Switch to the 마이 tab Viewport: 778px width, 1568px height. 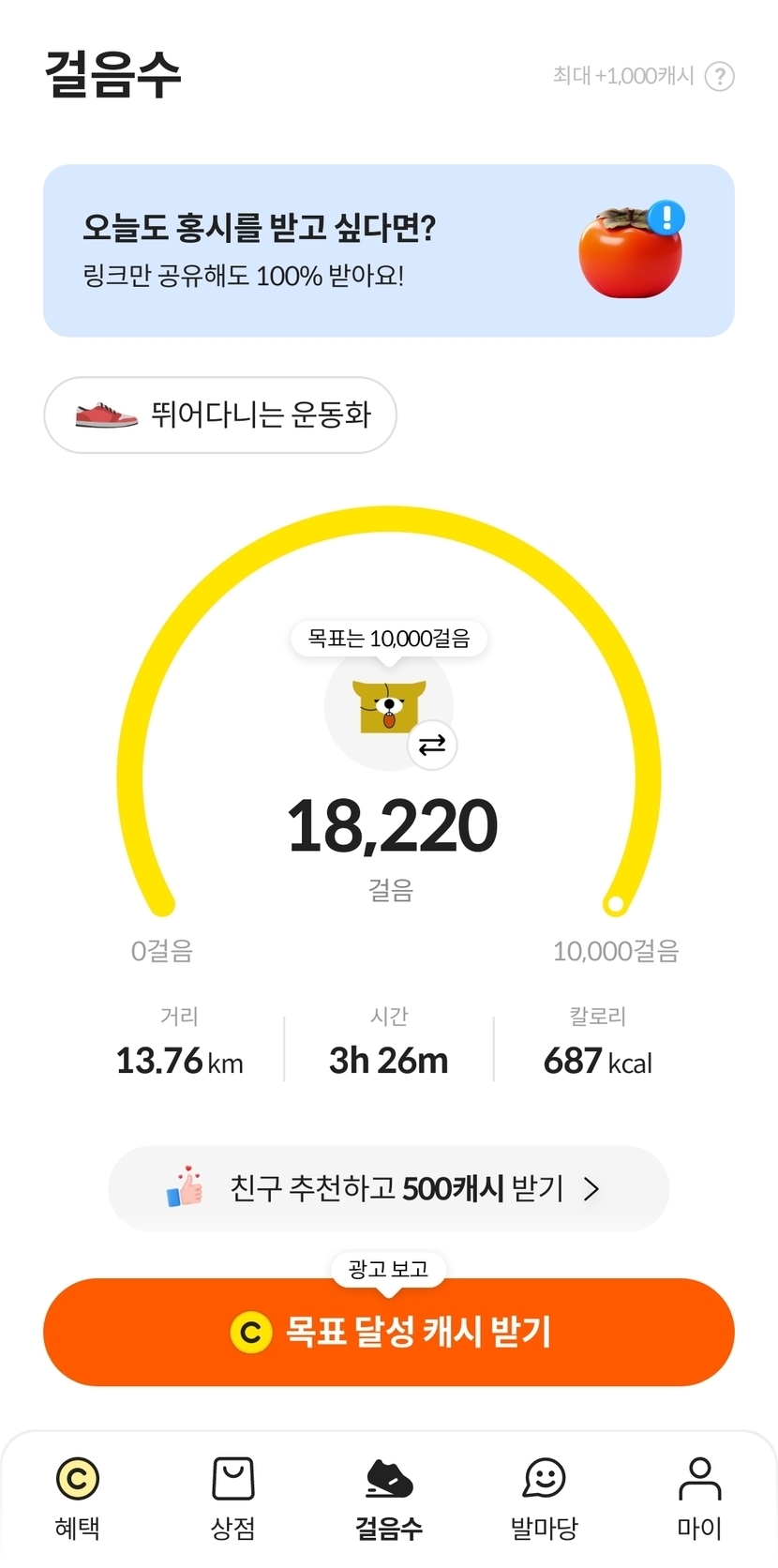(x=699, y=1498)
